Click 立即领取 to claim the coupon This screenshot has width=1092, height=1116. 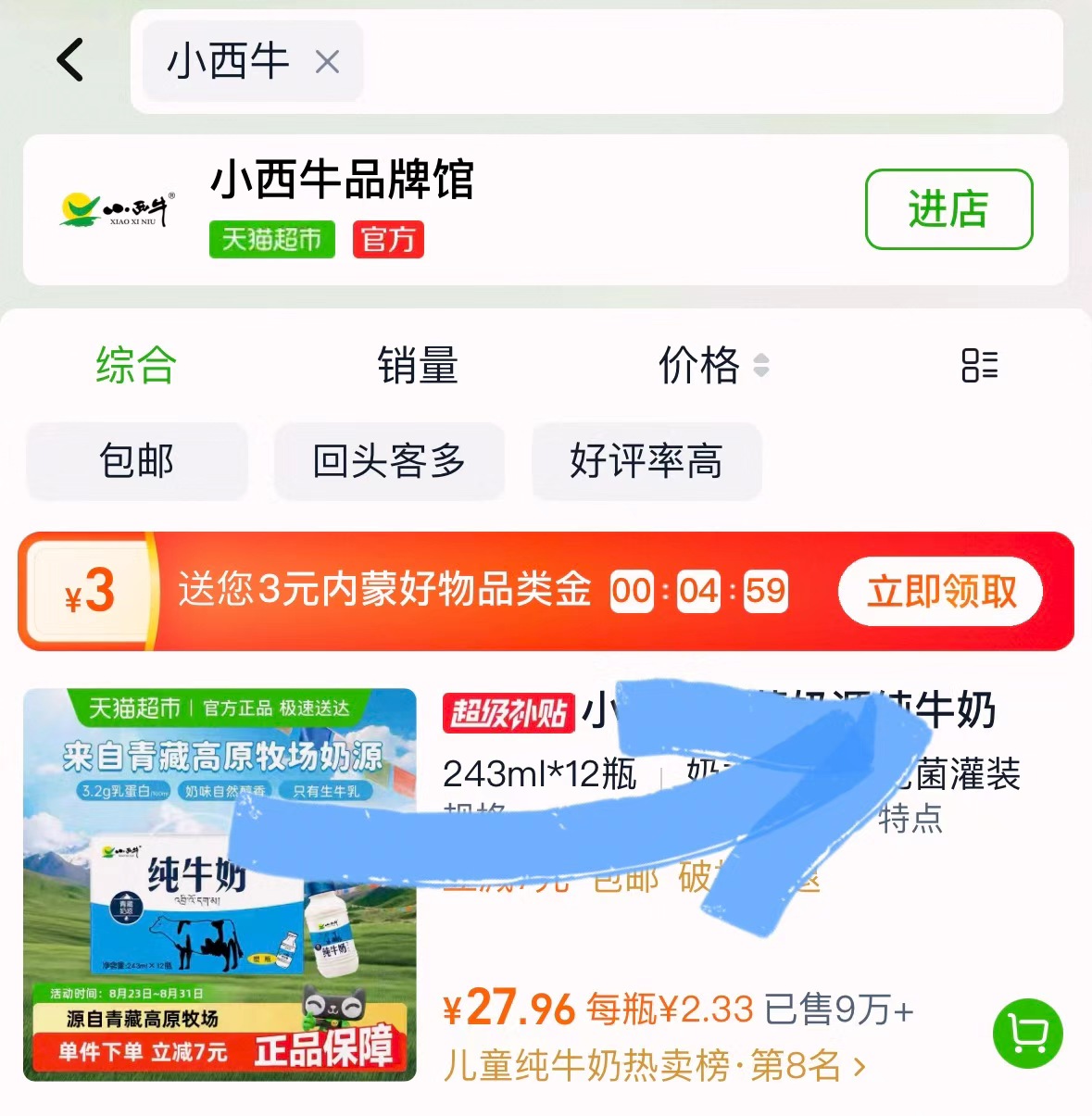942,591
